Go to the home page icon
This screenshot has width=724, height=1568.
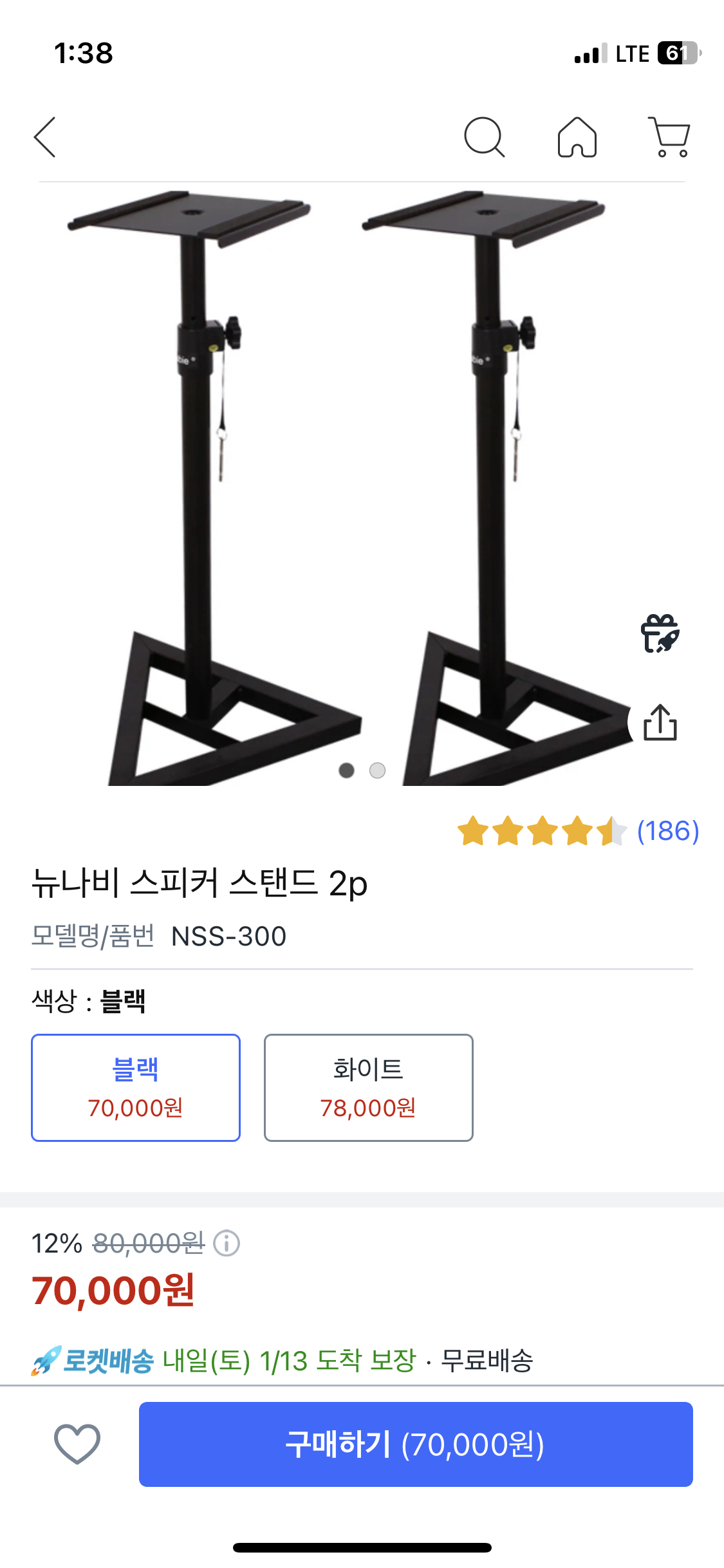pos(577,137)
